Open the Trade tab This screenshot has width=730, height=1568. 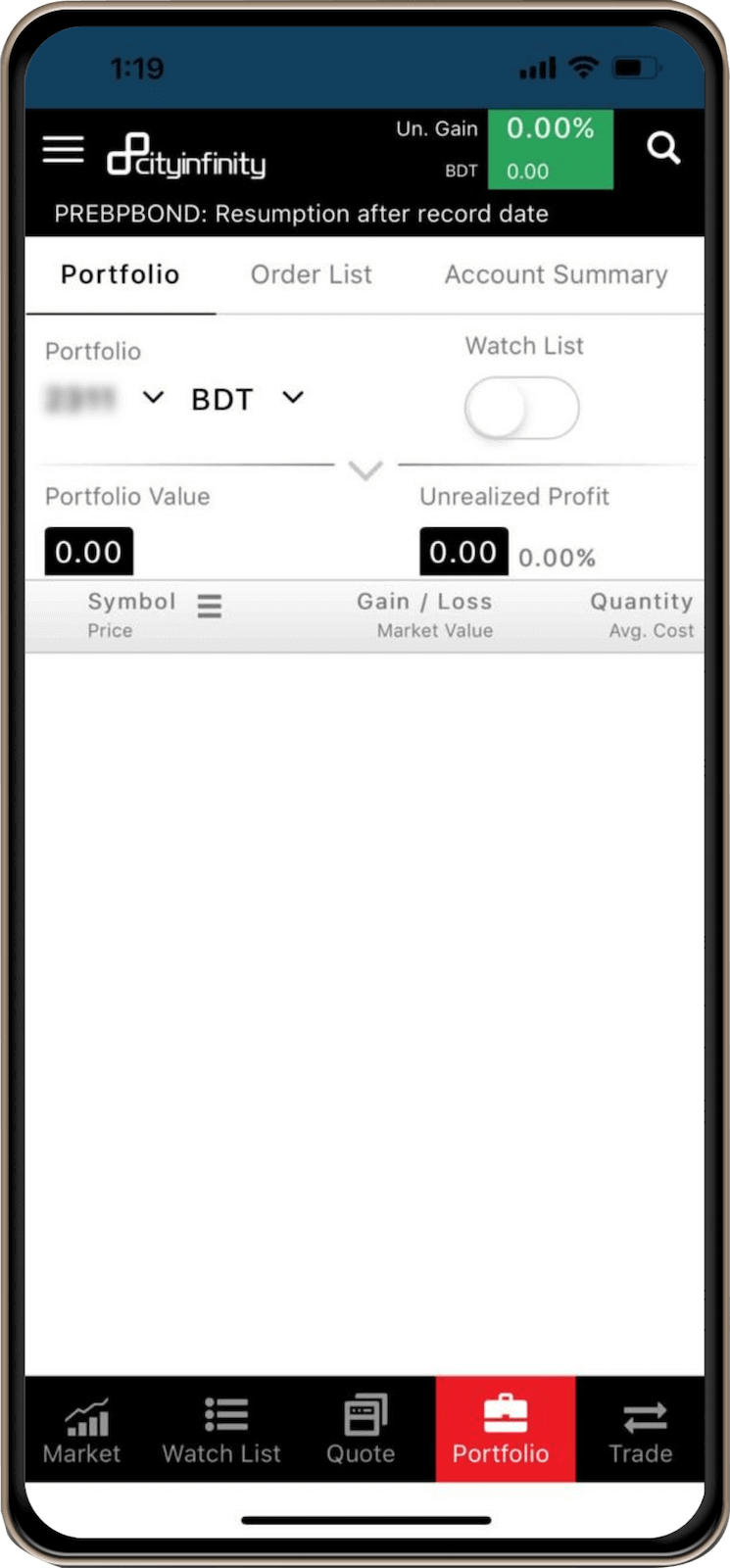[x=641, y=1430]
